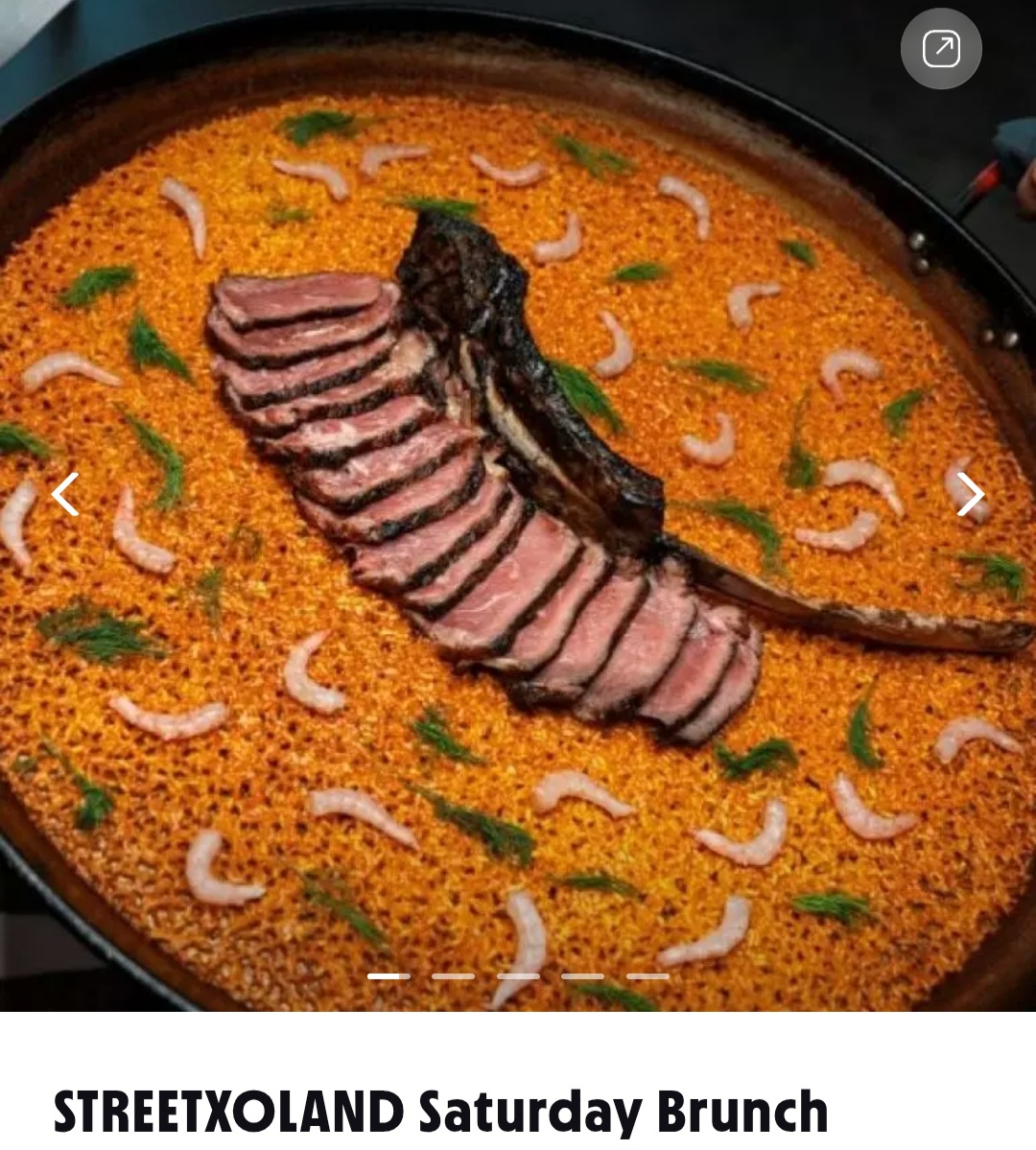Show the previous carousel photo

pos(65,495)
